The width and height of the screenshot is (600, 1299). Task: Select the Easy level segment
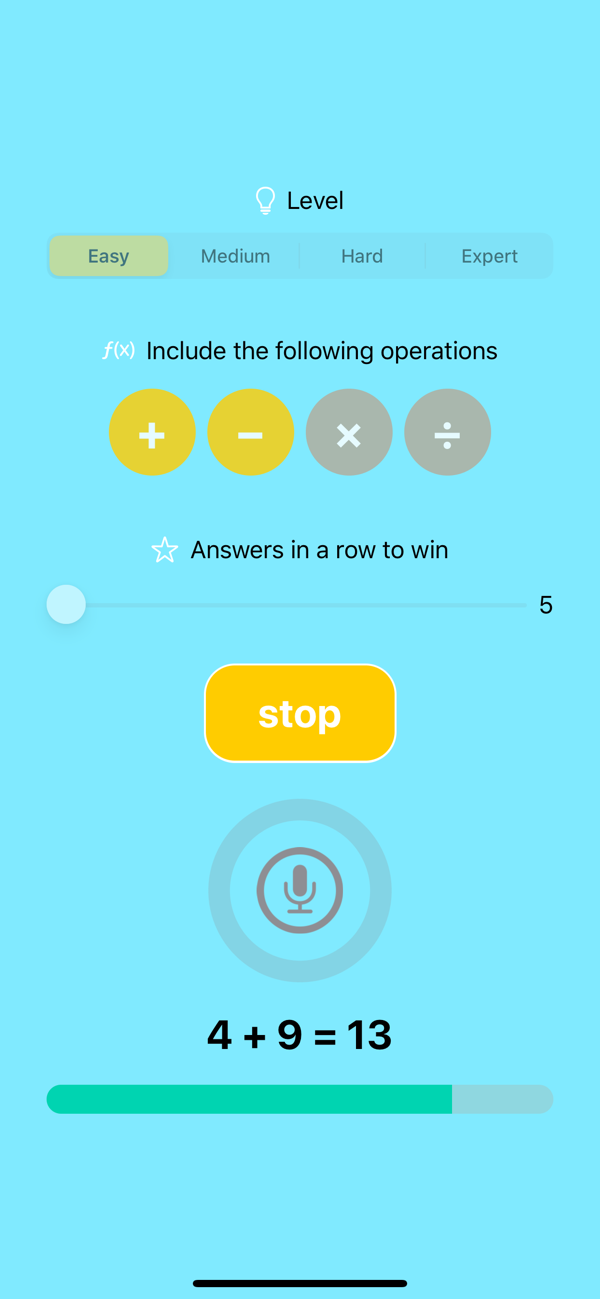108,256
